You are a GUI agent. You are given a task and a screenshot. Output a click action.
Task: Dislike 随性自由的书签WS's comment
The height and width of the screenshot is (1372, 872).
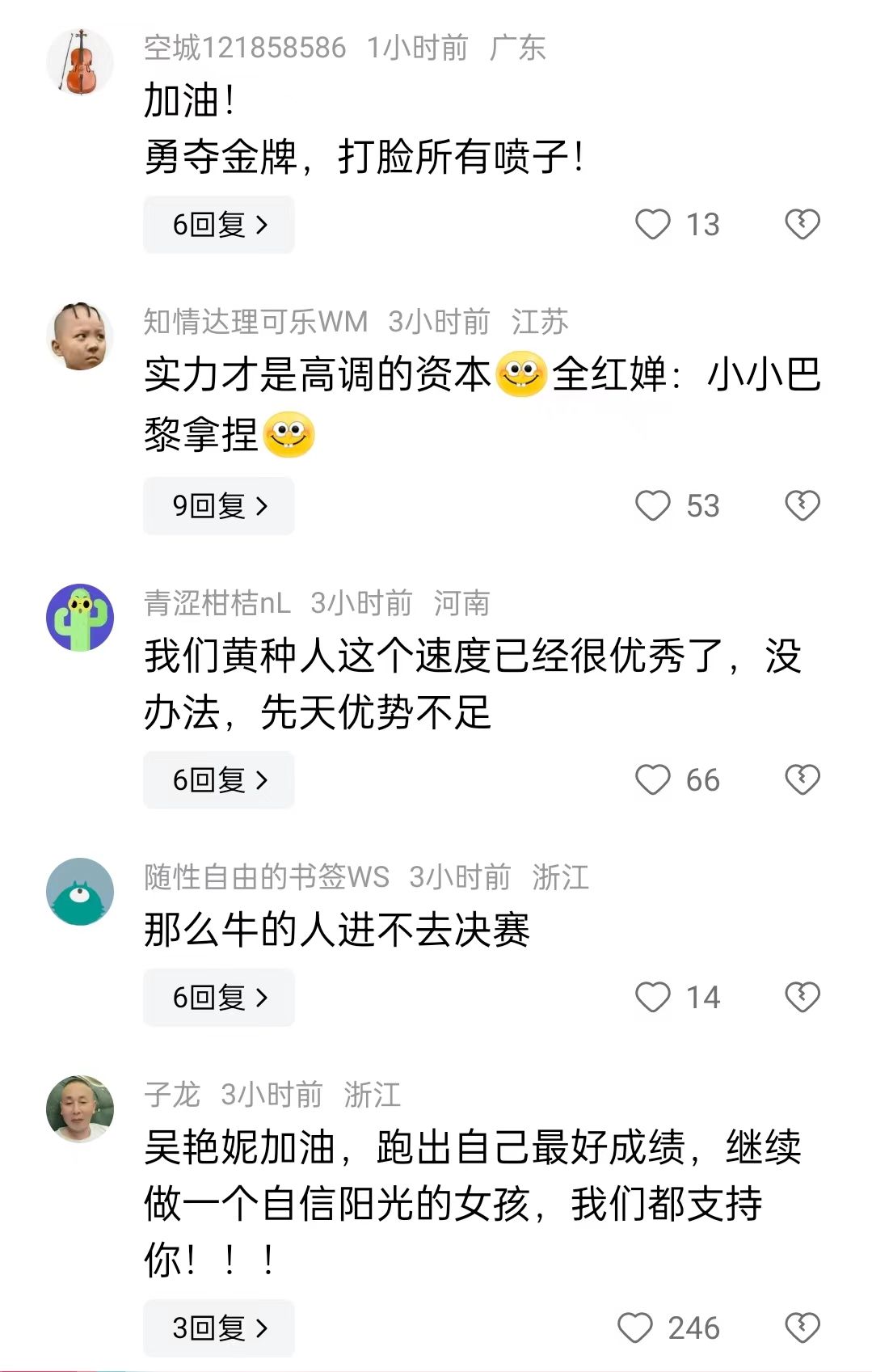802,998
